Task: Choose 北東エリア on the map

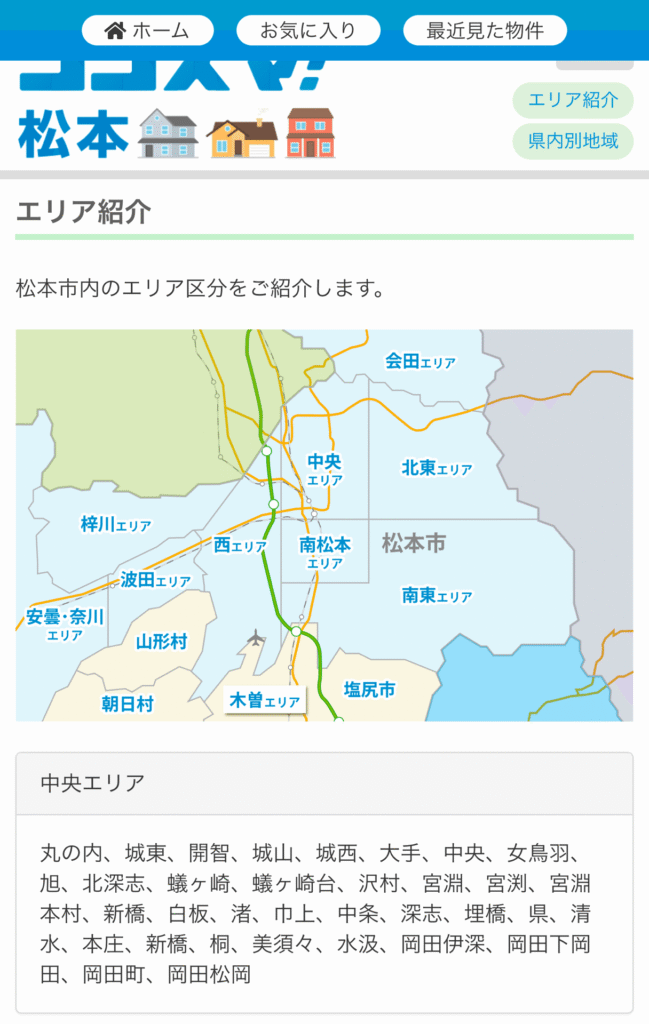Action: click(436, 468)
